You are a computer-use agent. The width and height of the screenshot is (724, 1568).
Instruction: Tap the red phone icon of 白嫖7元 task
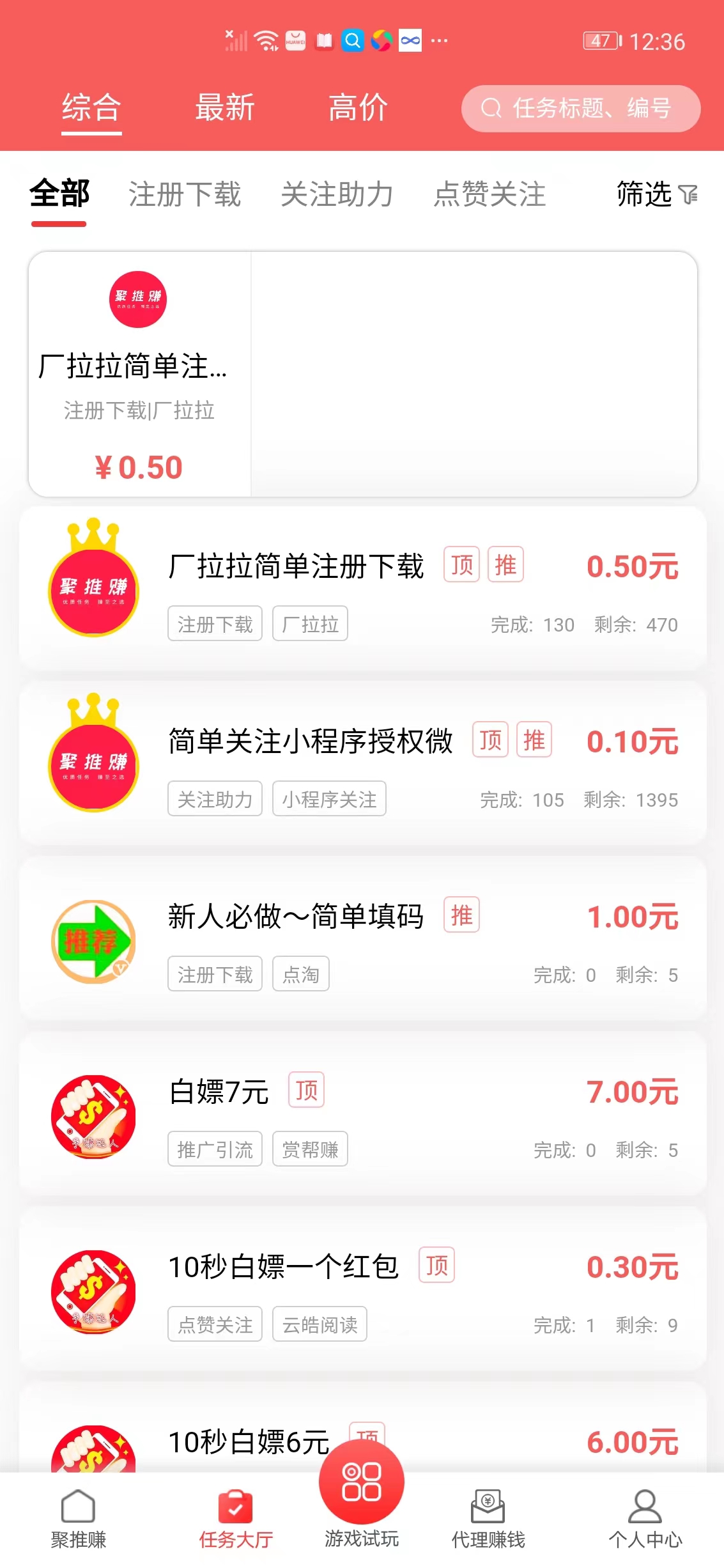93,1115
